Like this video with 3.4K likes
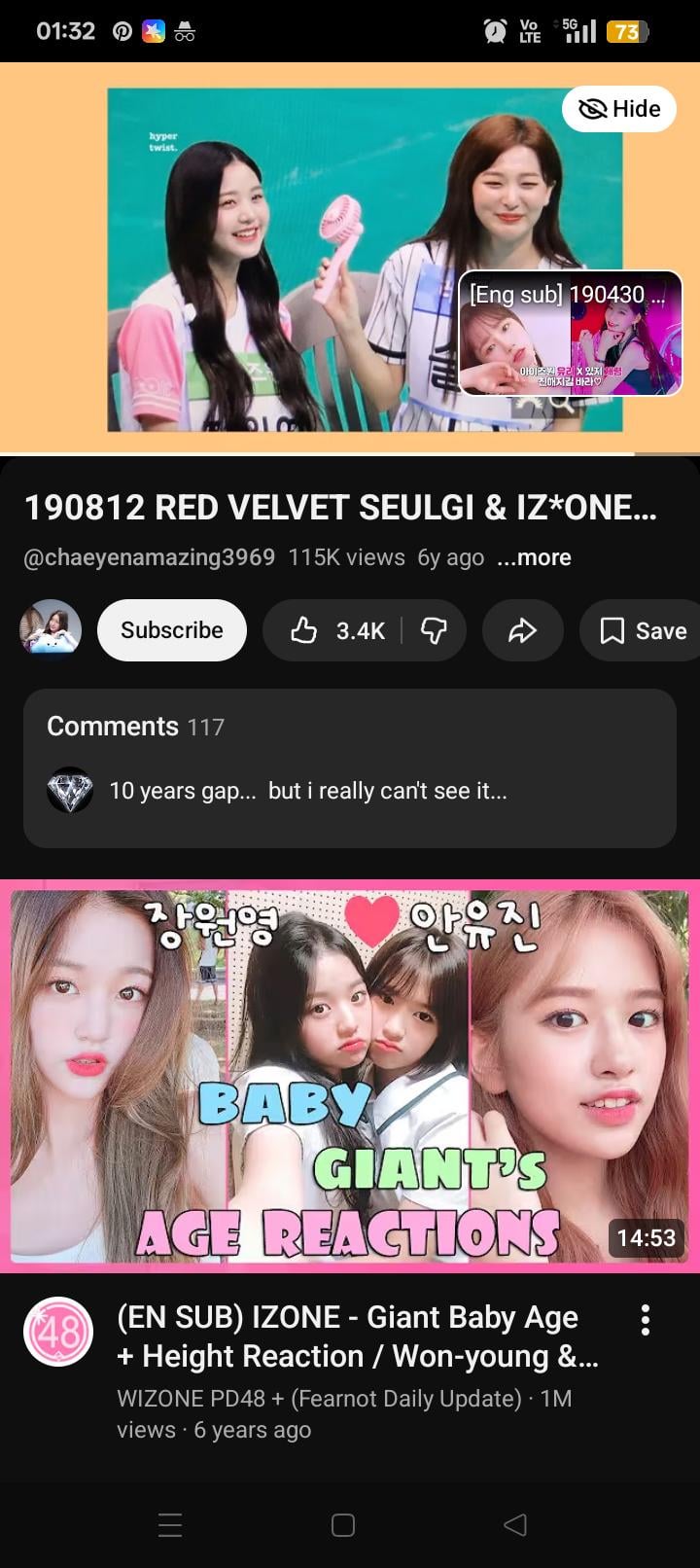Viewport: 700px width, 1568px height. point(336,631)
